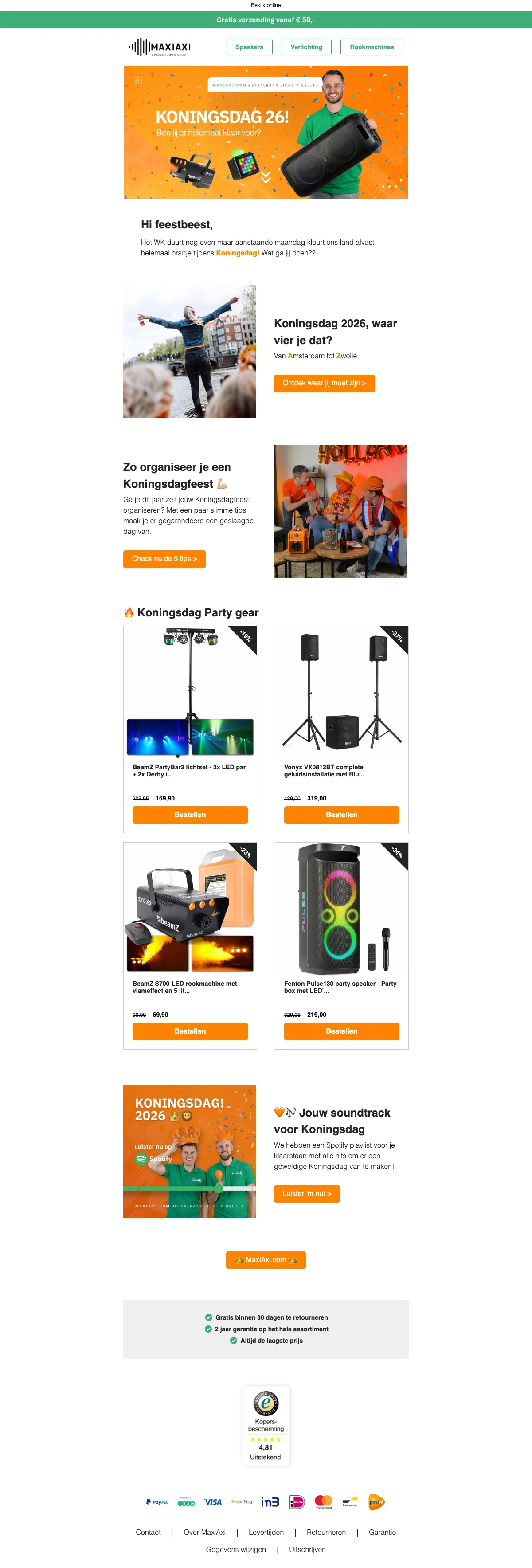The width and height of the screenshot is (532, 1568).
Task: Order the Fenton Pulse130 party speaker
Action: [x=341, y=1031]
